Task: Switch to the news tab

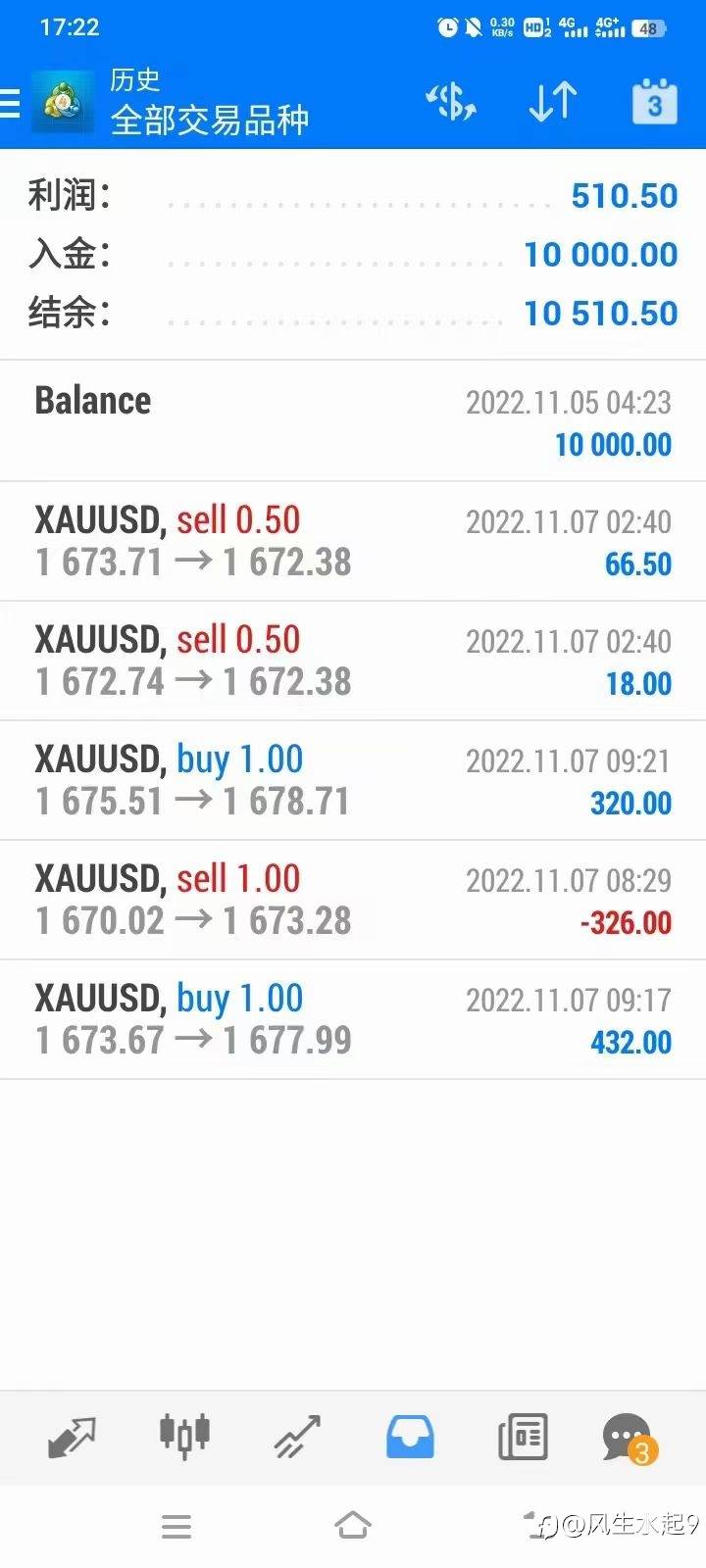Action: [x=523, y=1438]
